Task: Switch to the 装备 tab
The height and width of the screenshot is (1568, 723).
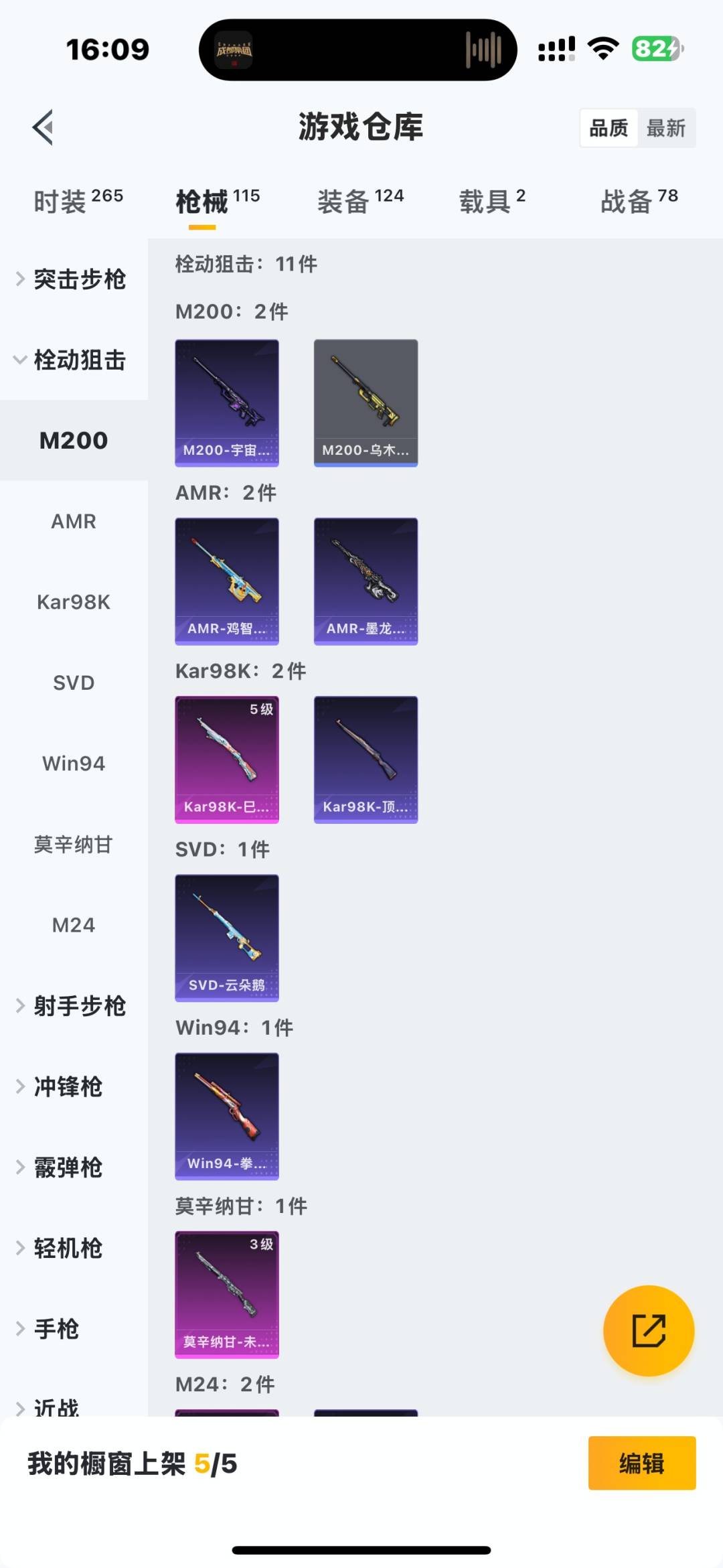Action: (x=360, y=201)
